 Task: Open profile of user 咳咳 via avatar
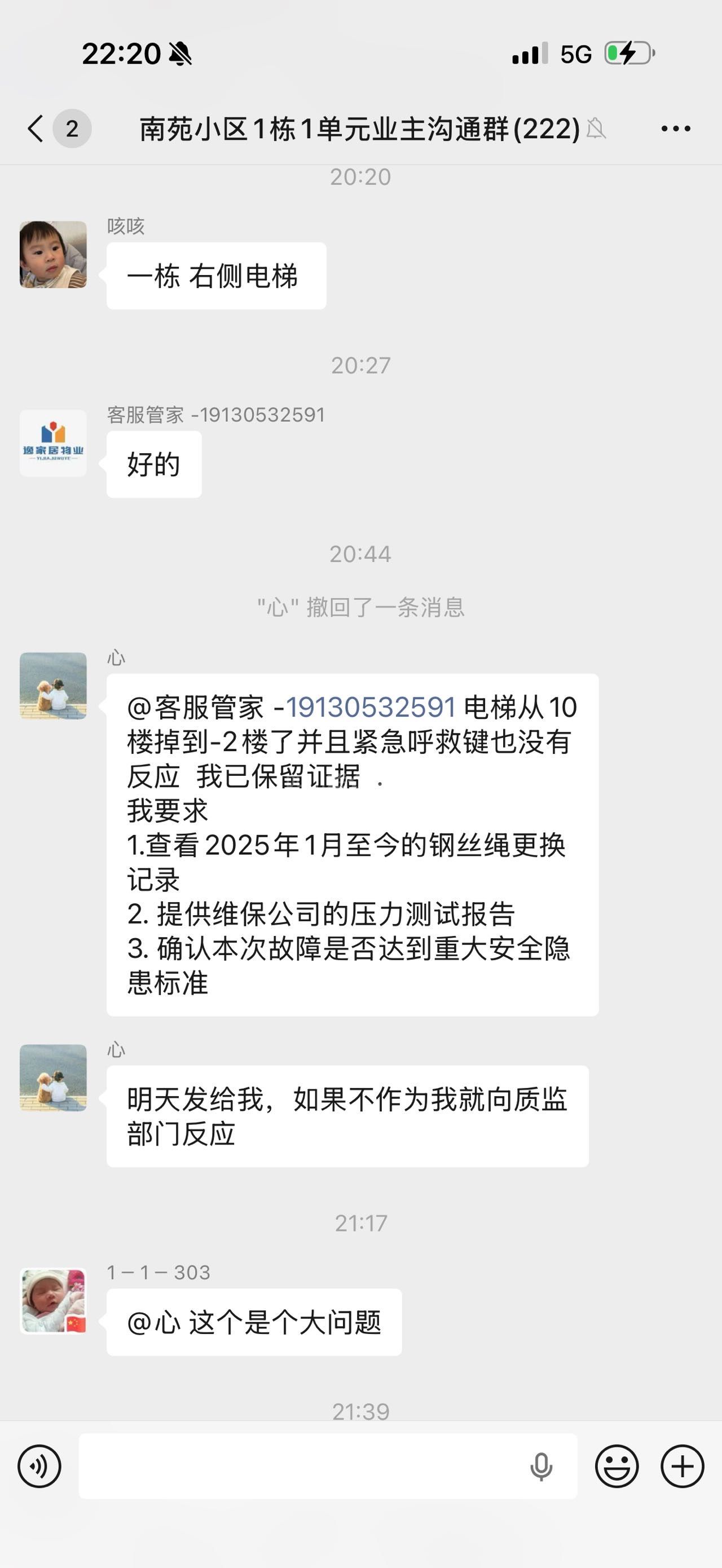53,254
